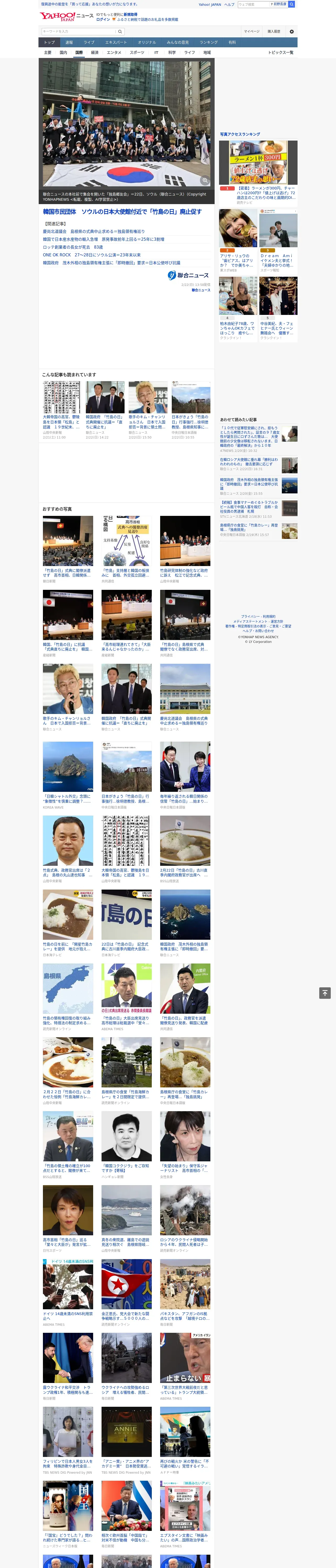This screenshot has width=336, height=1568.
Task: Open トピックス一覧
Action: click(x=281, y=52)
